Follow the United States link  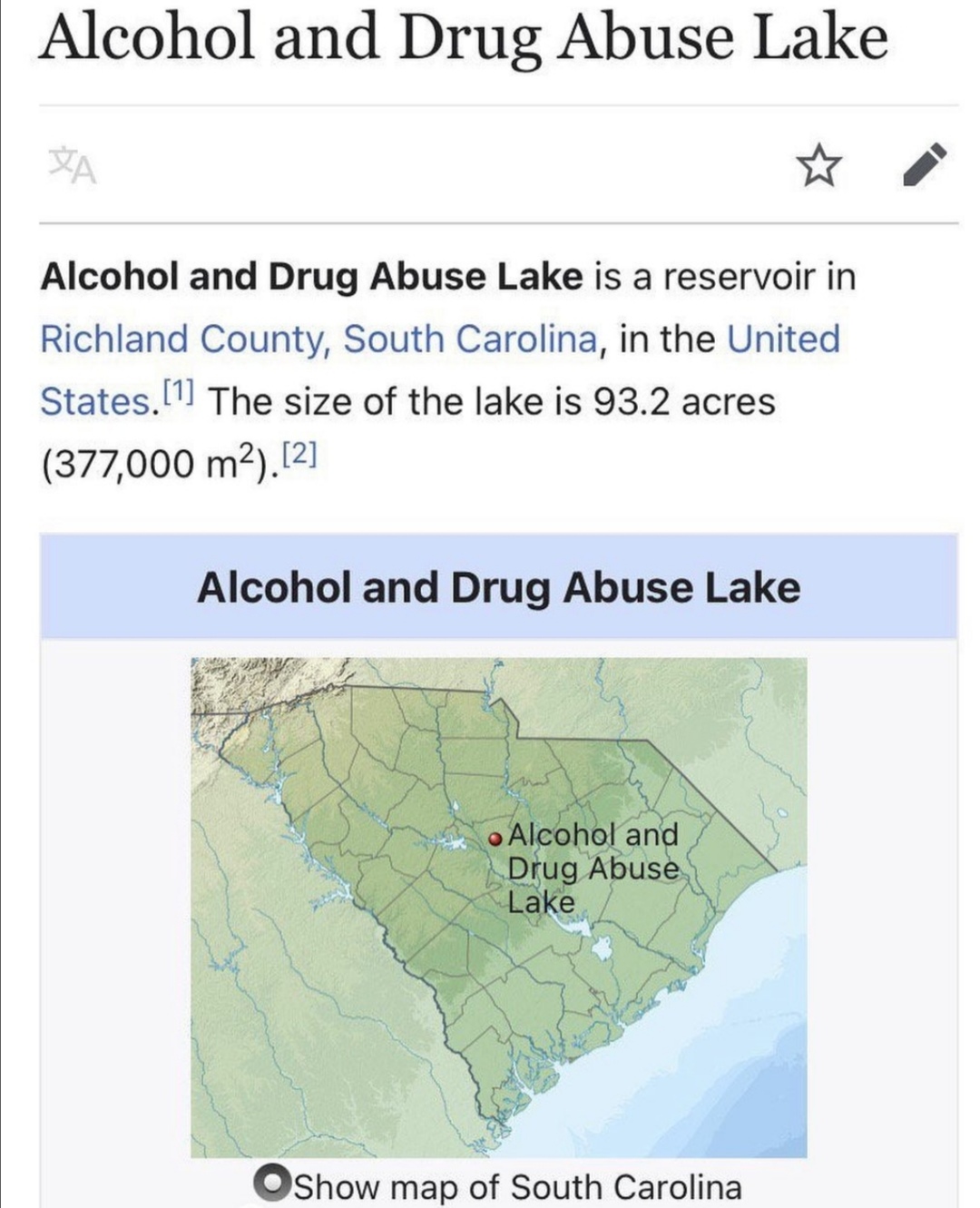782,339
